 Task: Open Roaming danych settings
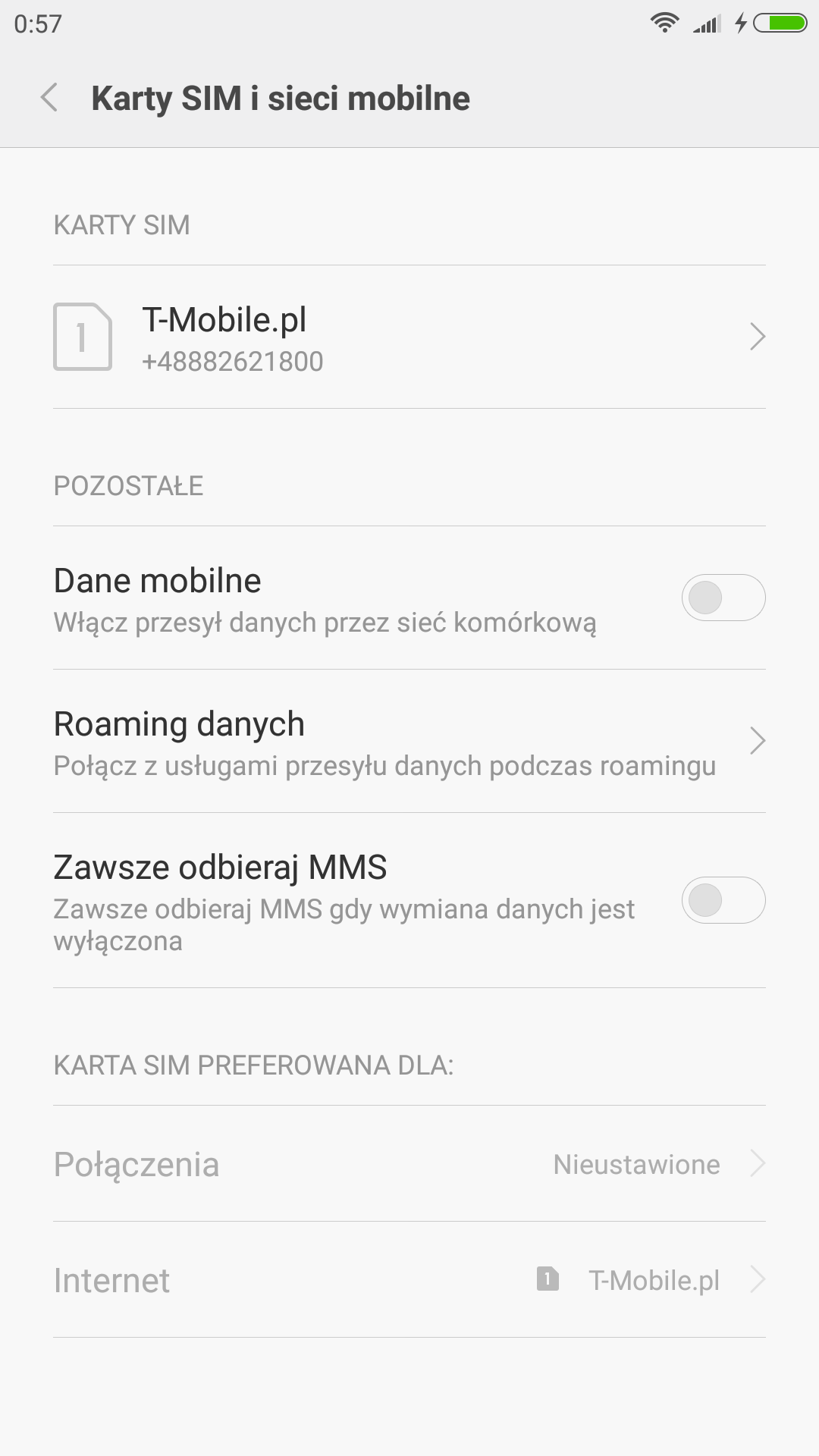tap(409, 742)
